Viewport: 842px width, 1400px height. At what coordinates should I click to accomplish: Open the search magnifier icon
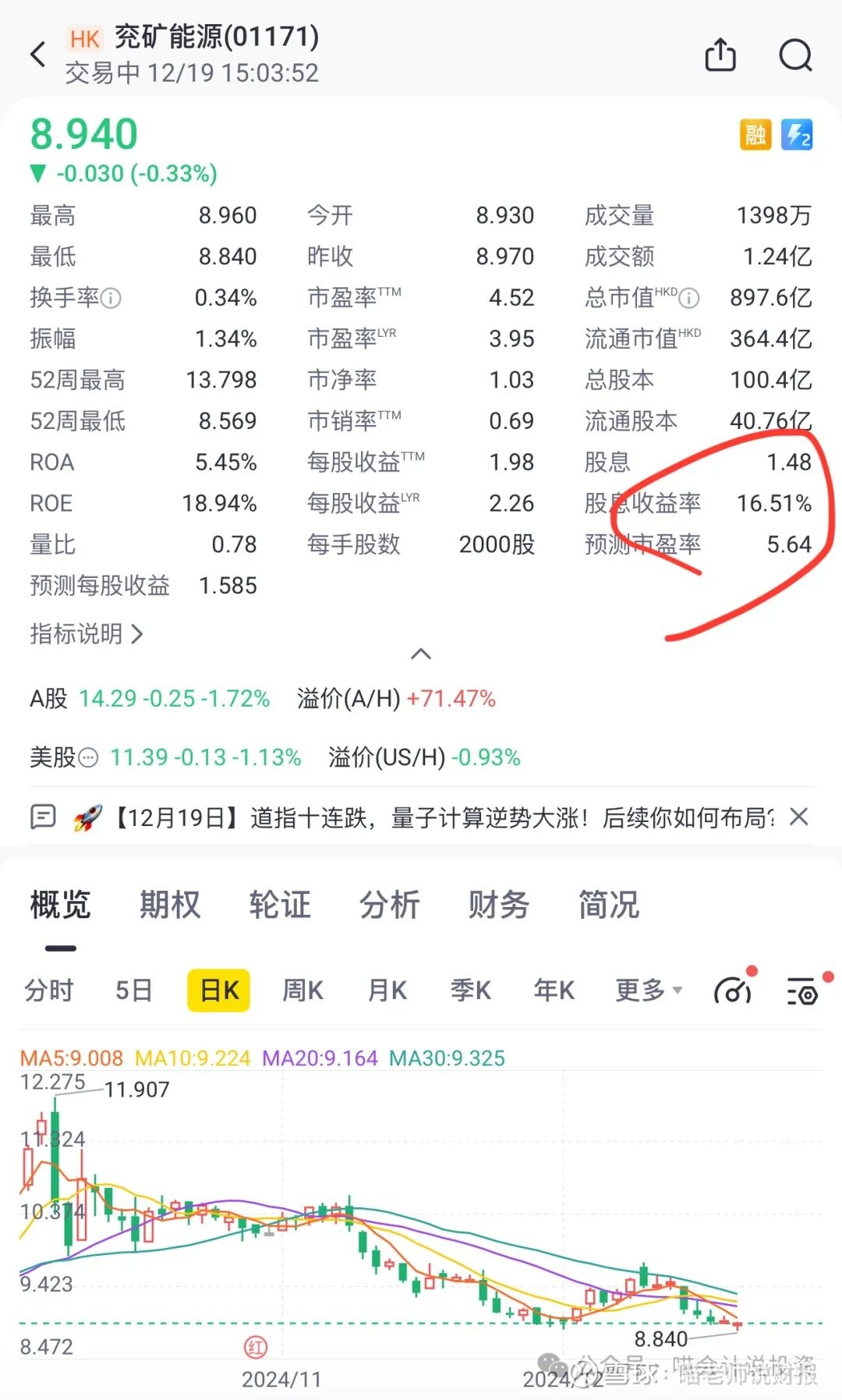click(x=795, y=55)
